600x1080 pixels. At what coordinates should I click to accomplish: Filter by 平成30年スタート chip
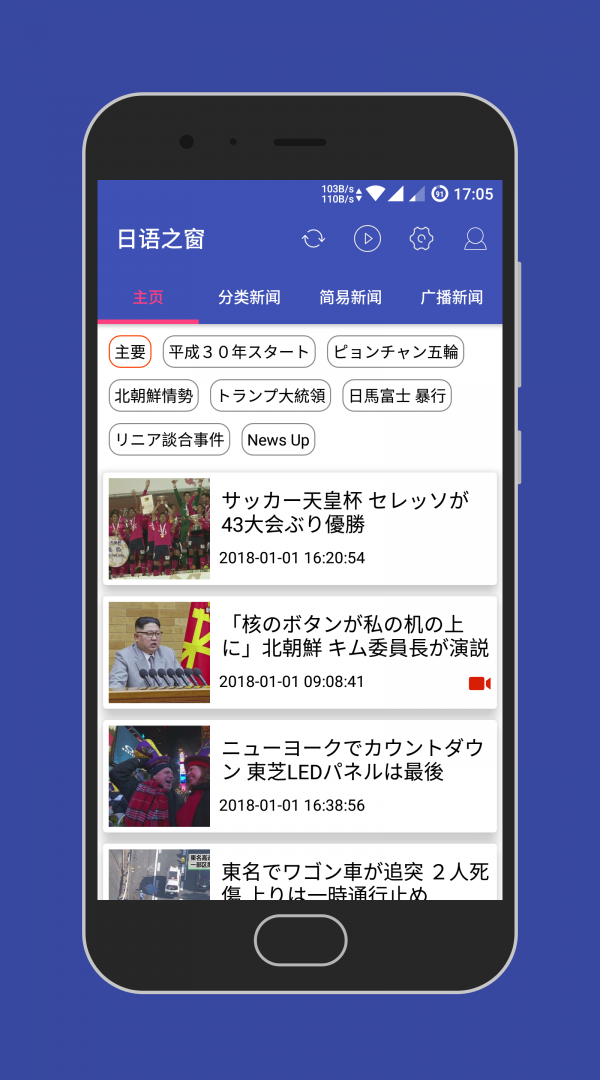click(239, 352)
